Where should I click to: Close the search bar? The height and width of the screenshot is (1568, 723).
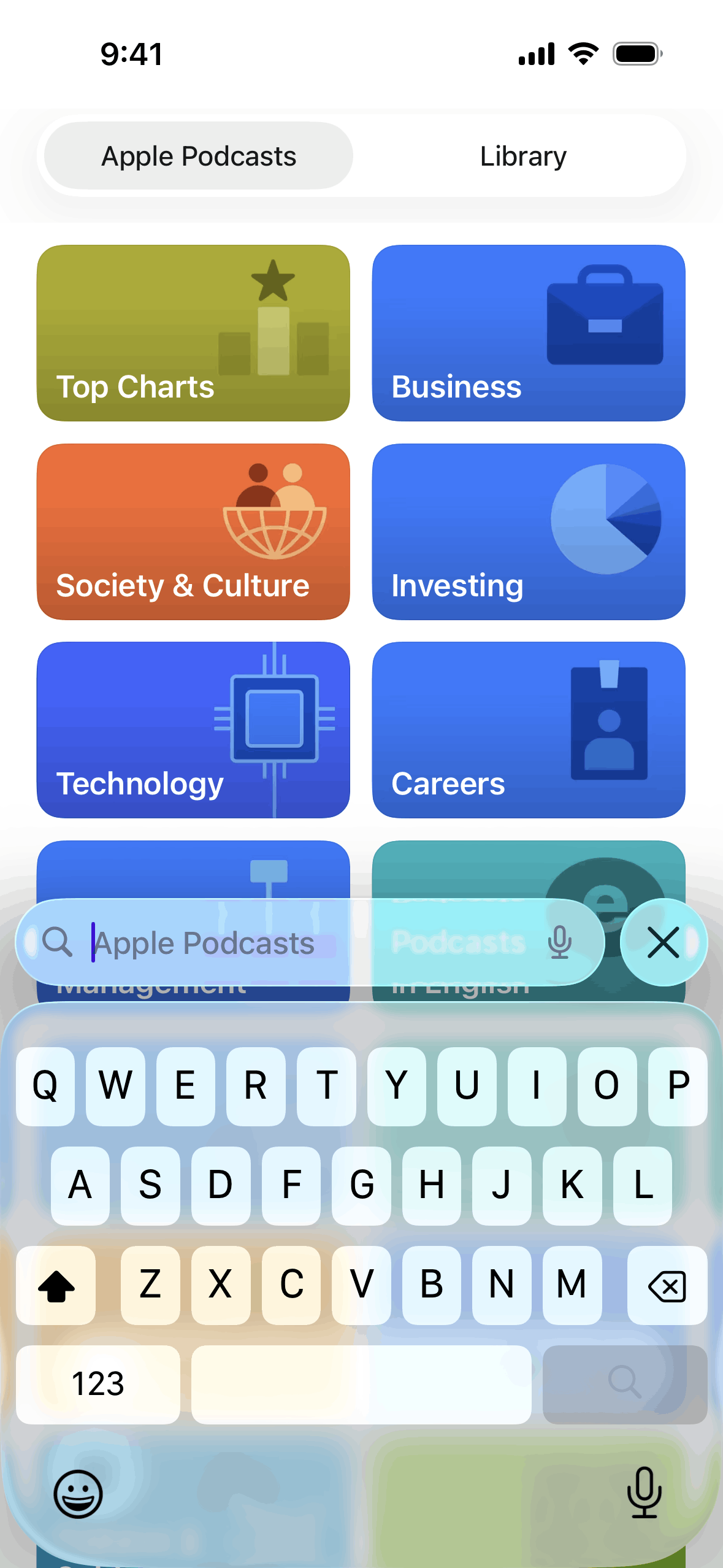coord(664,942)
